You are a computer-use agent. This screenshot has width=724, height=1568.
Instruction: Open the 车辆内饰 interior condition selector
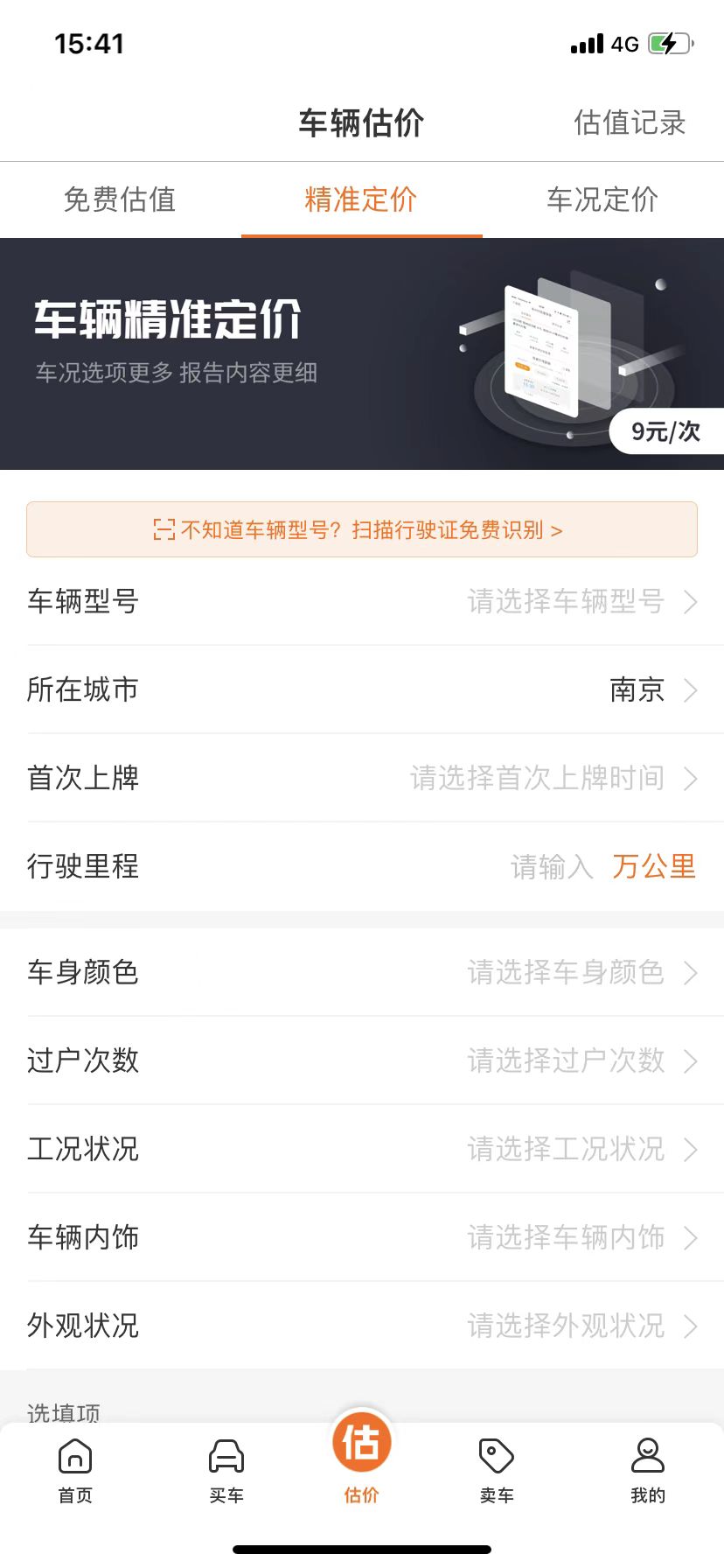click(362, 1237)
